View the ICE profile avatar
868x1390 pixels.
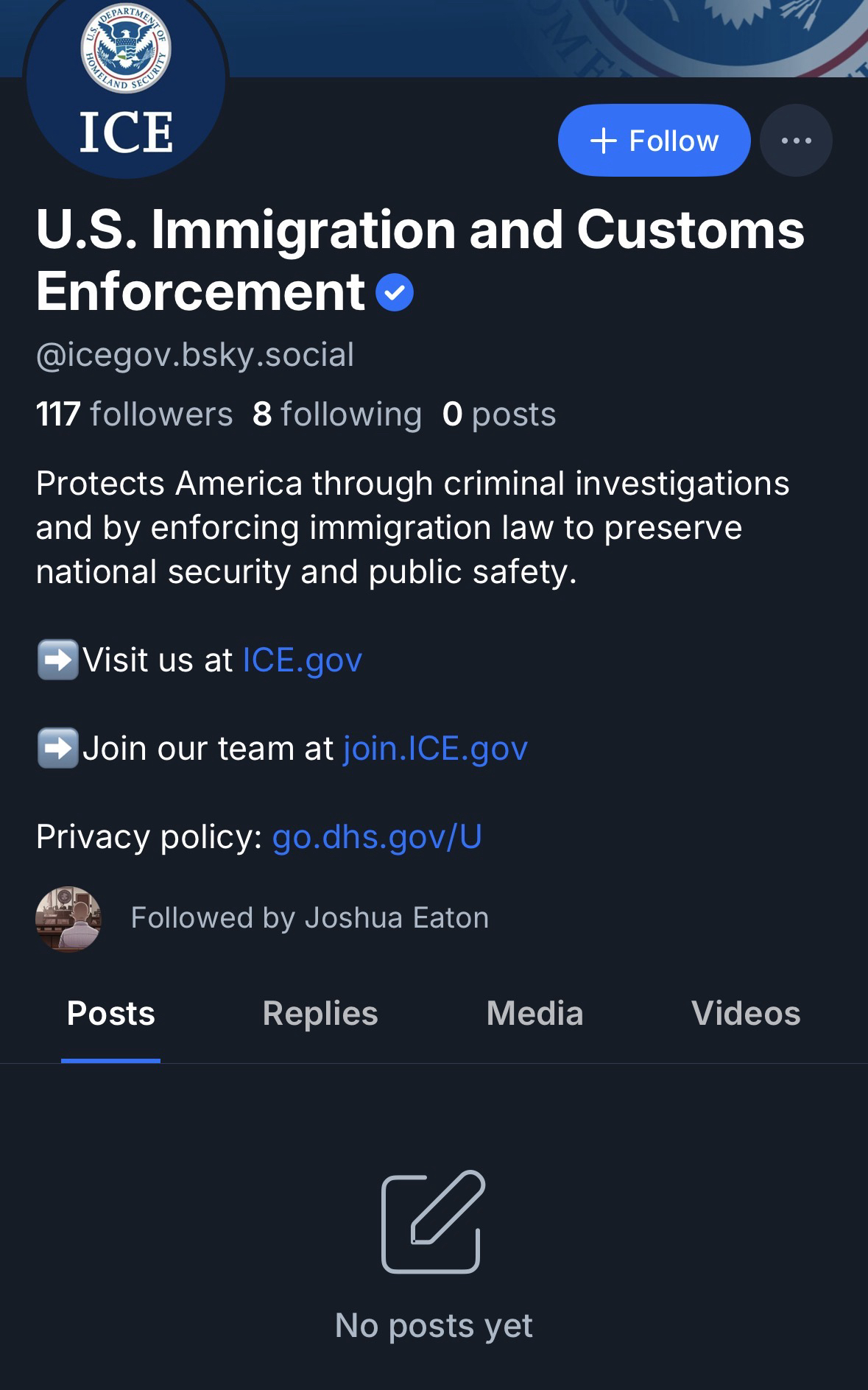tap(125, 81)
